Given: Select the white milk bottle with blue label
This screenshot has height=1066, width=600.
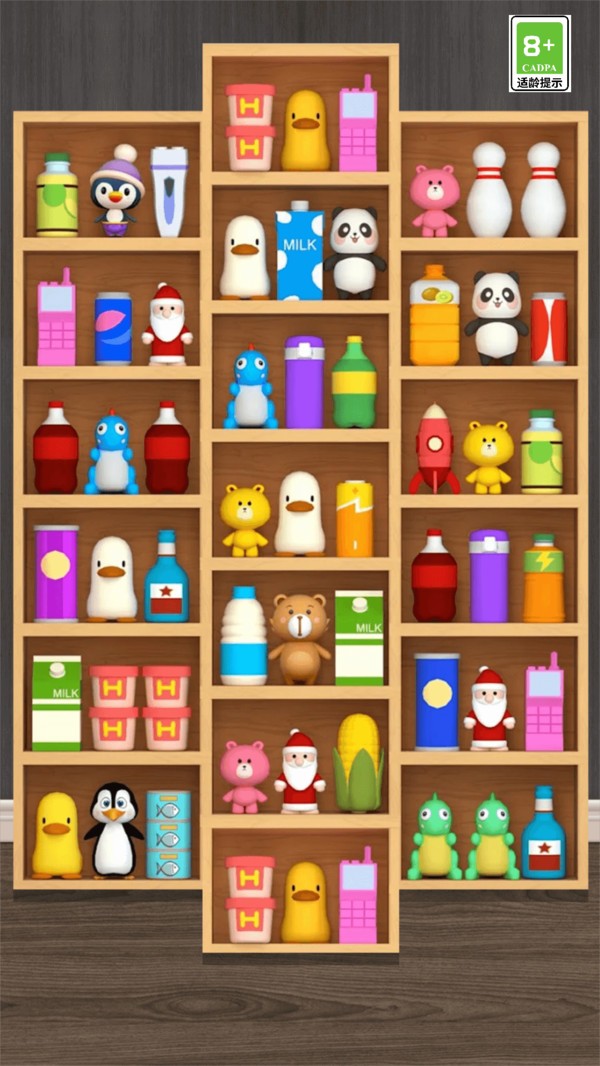Looking at the screenshot, I should [x=243, y=636].
